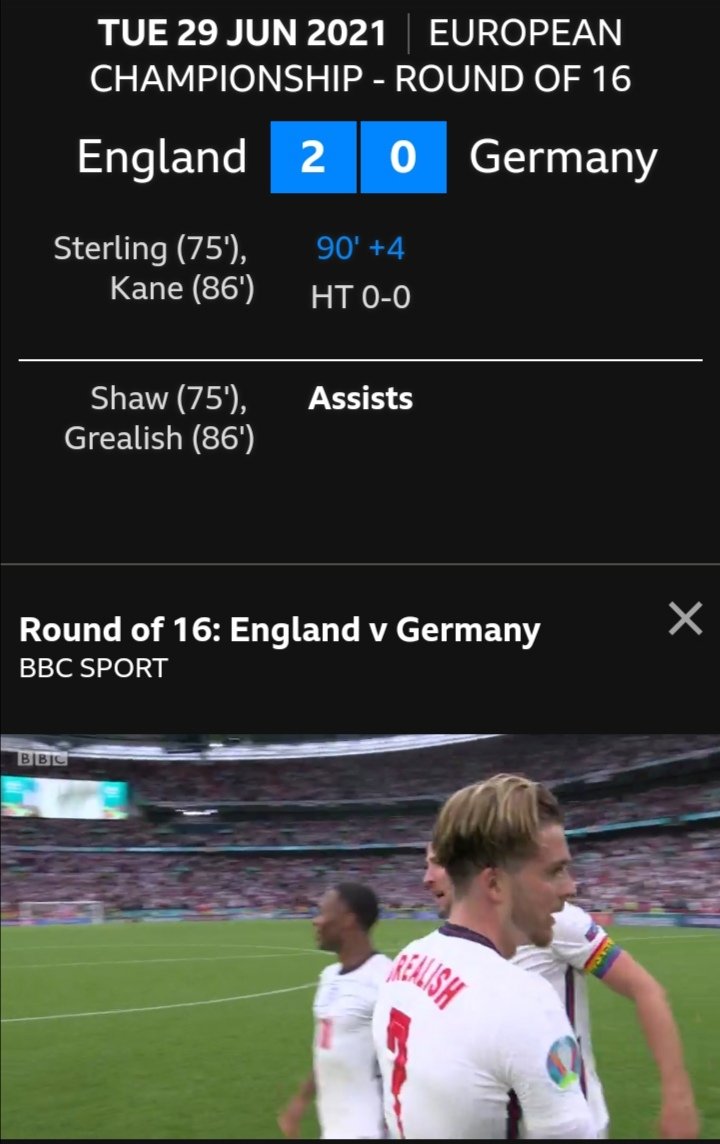Tap the live match video player
The height and width of the screenshot is (1144, 720).
tap(360, 937)
